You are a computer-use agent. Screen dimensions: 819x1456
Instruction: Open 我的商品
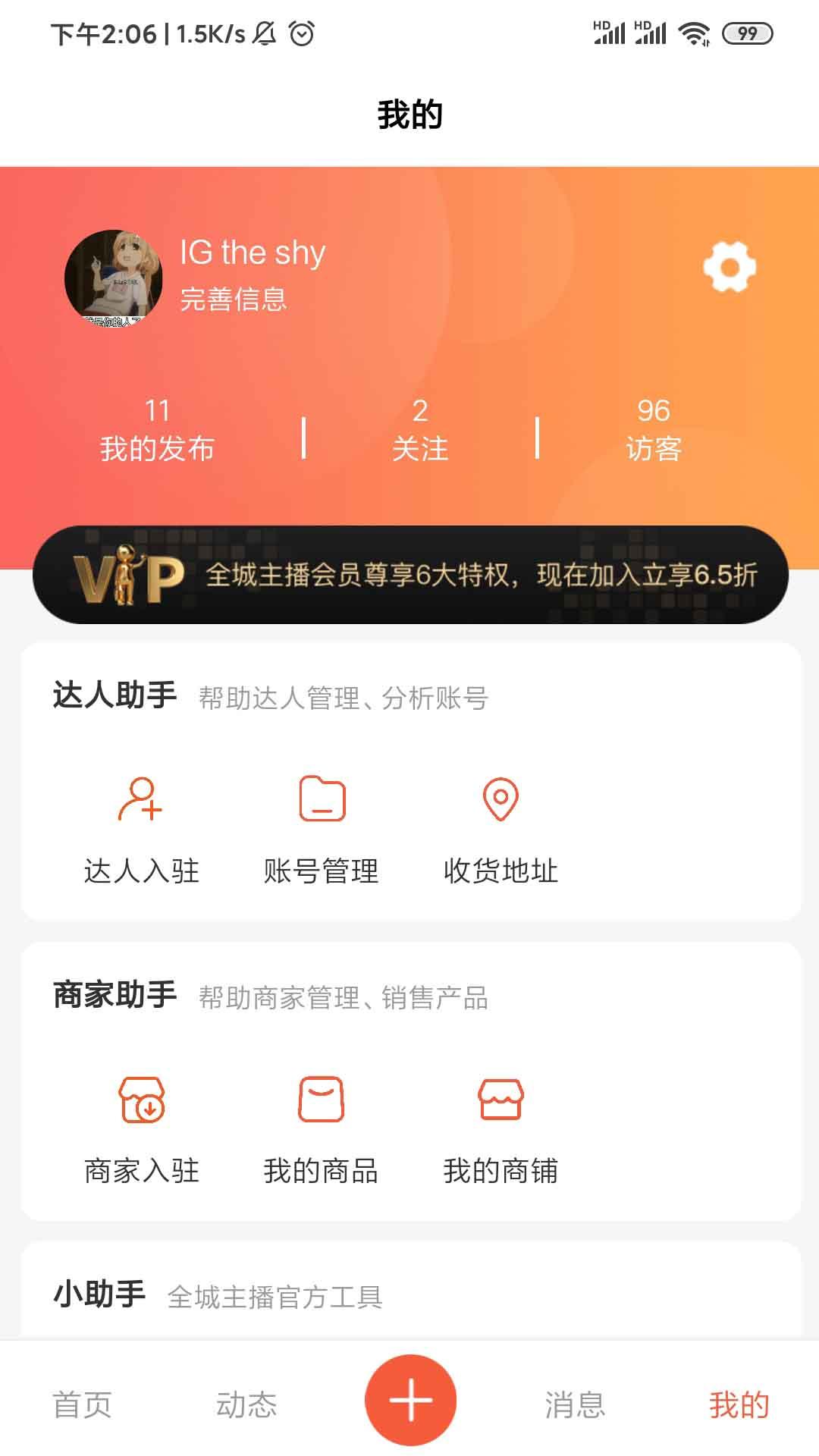[x=322, y=1131]
